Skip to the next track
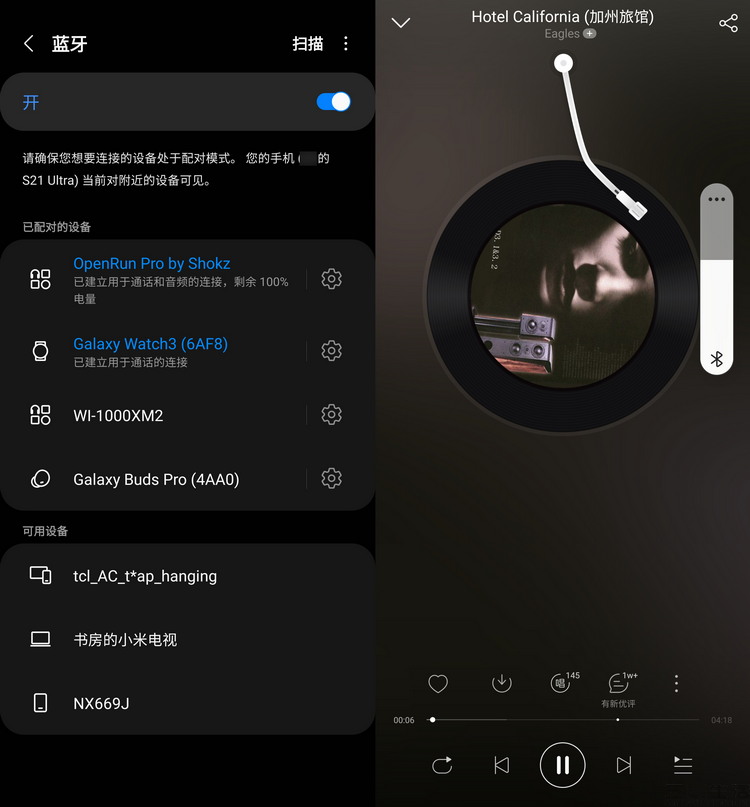 624,765
